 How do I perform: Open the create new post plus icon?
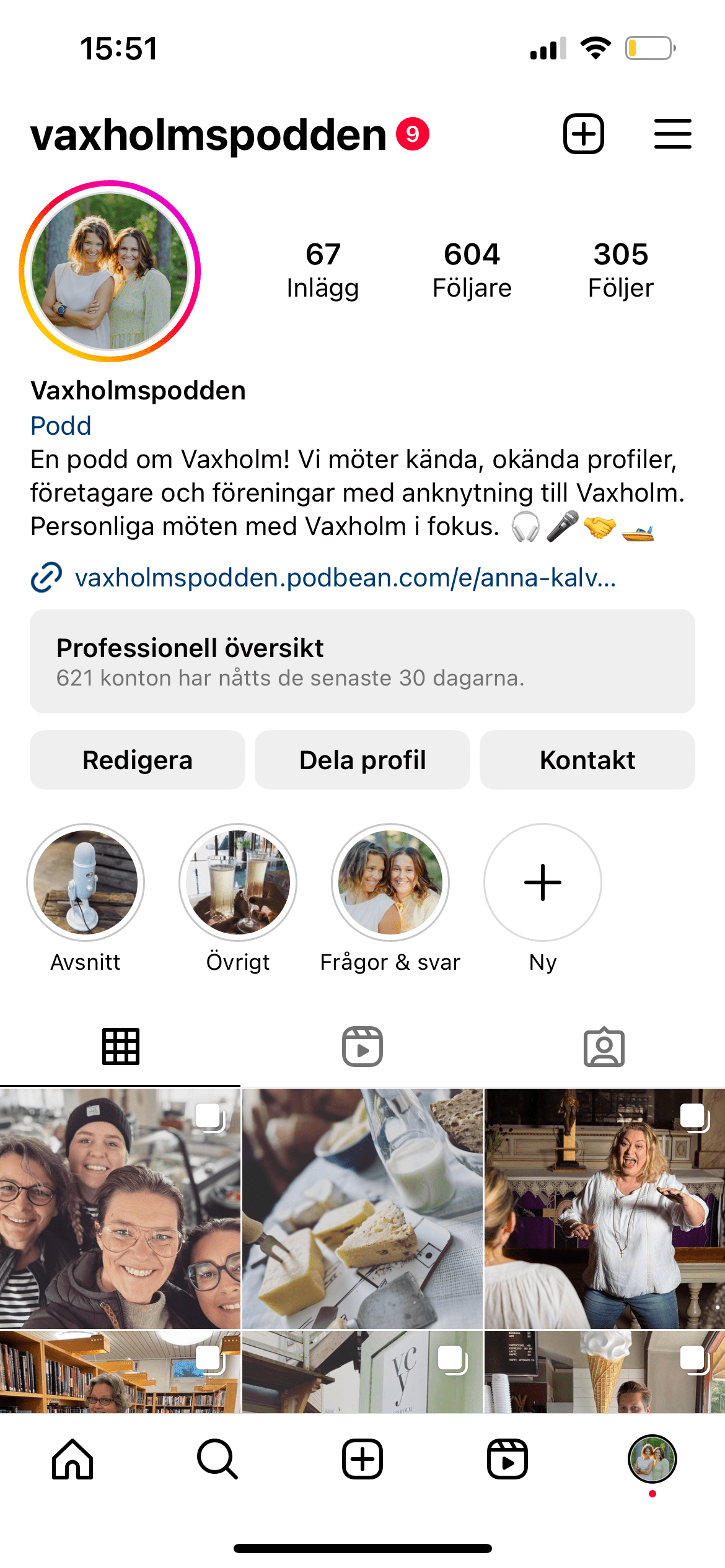tap(583, 134)
